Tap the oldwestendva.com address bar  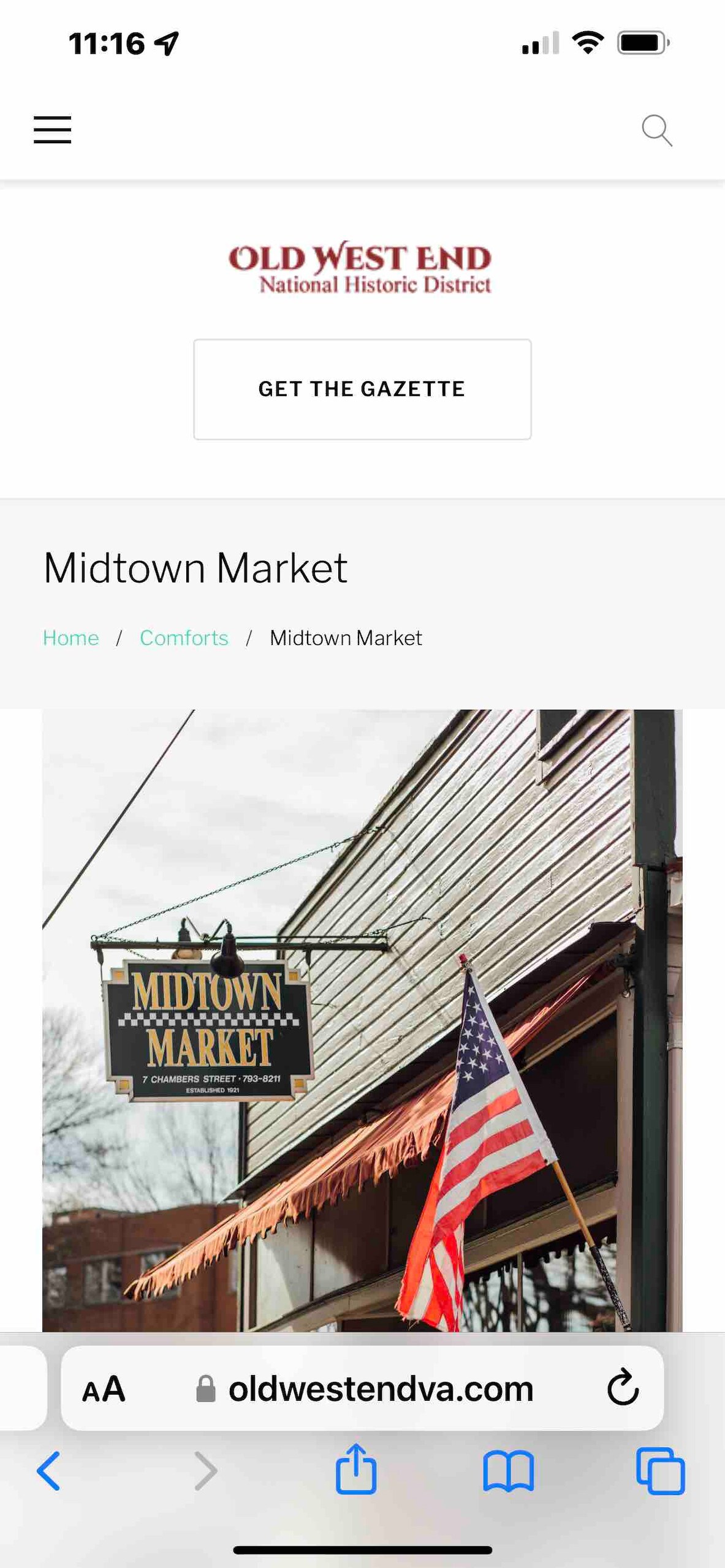pos(380,1389)
